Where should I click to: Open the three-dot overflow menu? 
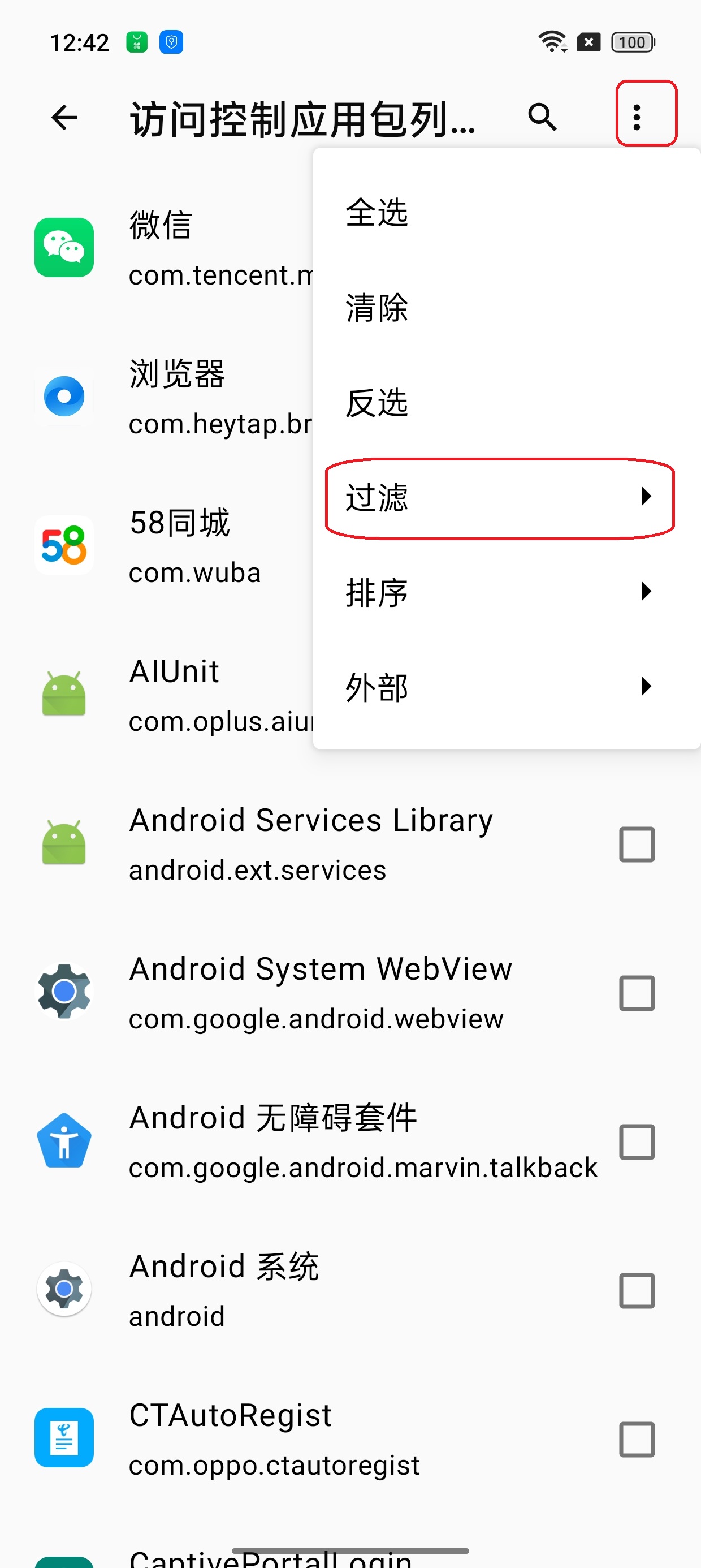pos(637,118)
